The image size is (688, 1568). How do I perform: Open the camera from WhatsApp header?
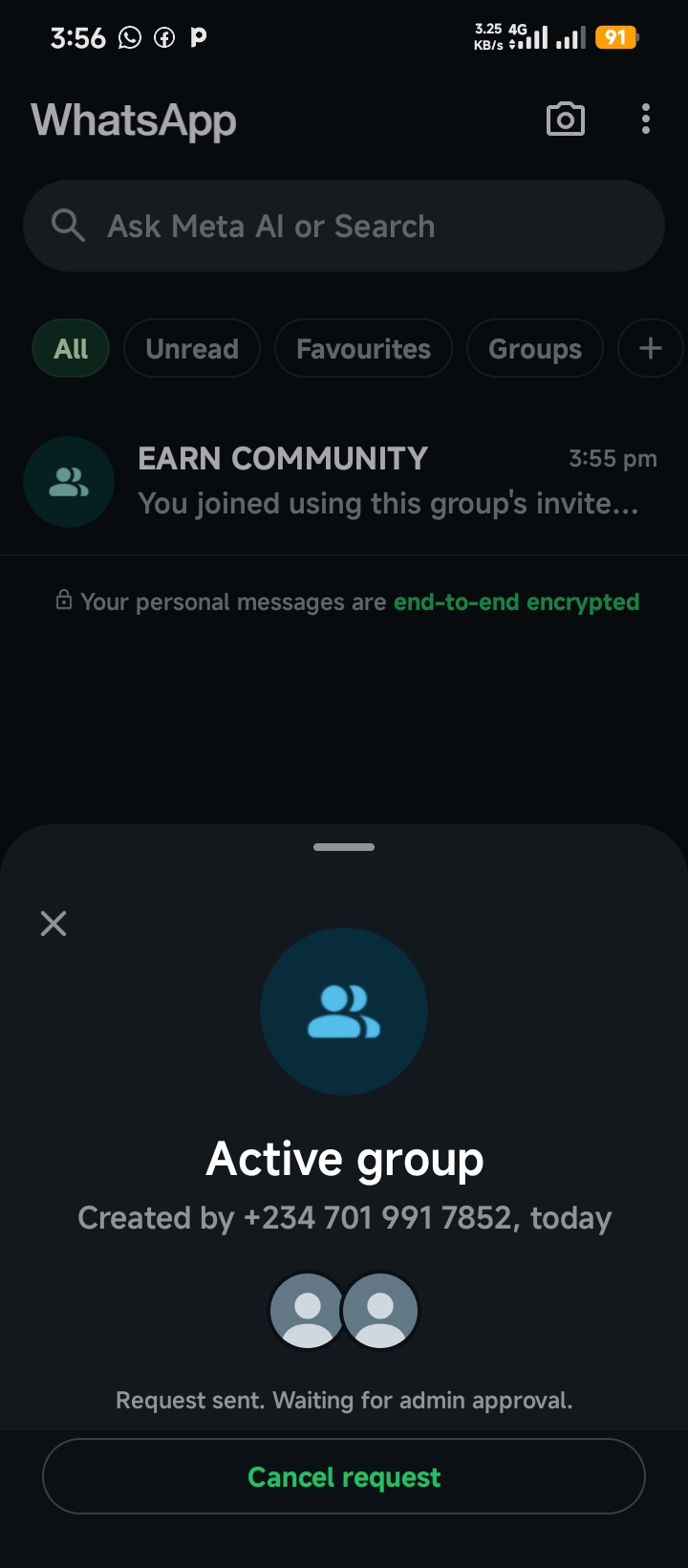565,120
